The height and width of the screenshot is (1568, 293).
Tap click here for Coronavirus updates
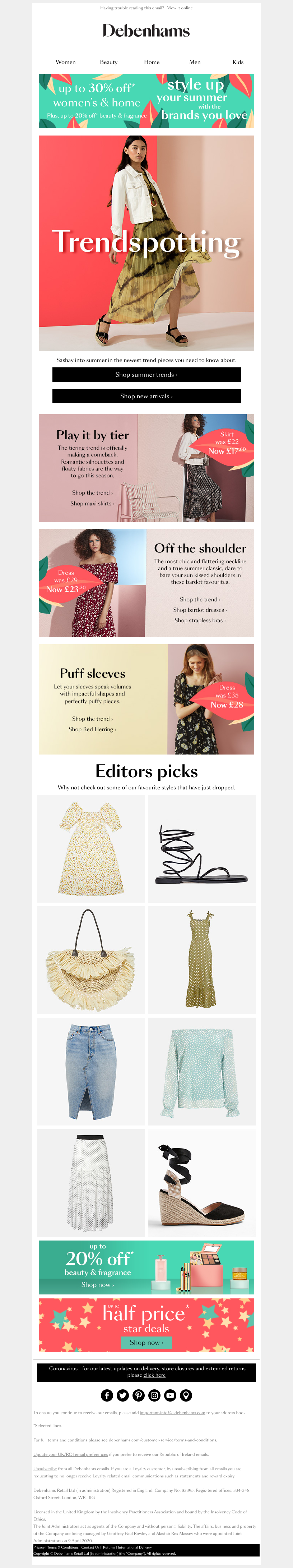(x=154, y=1375)
